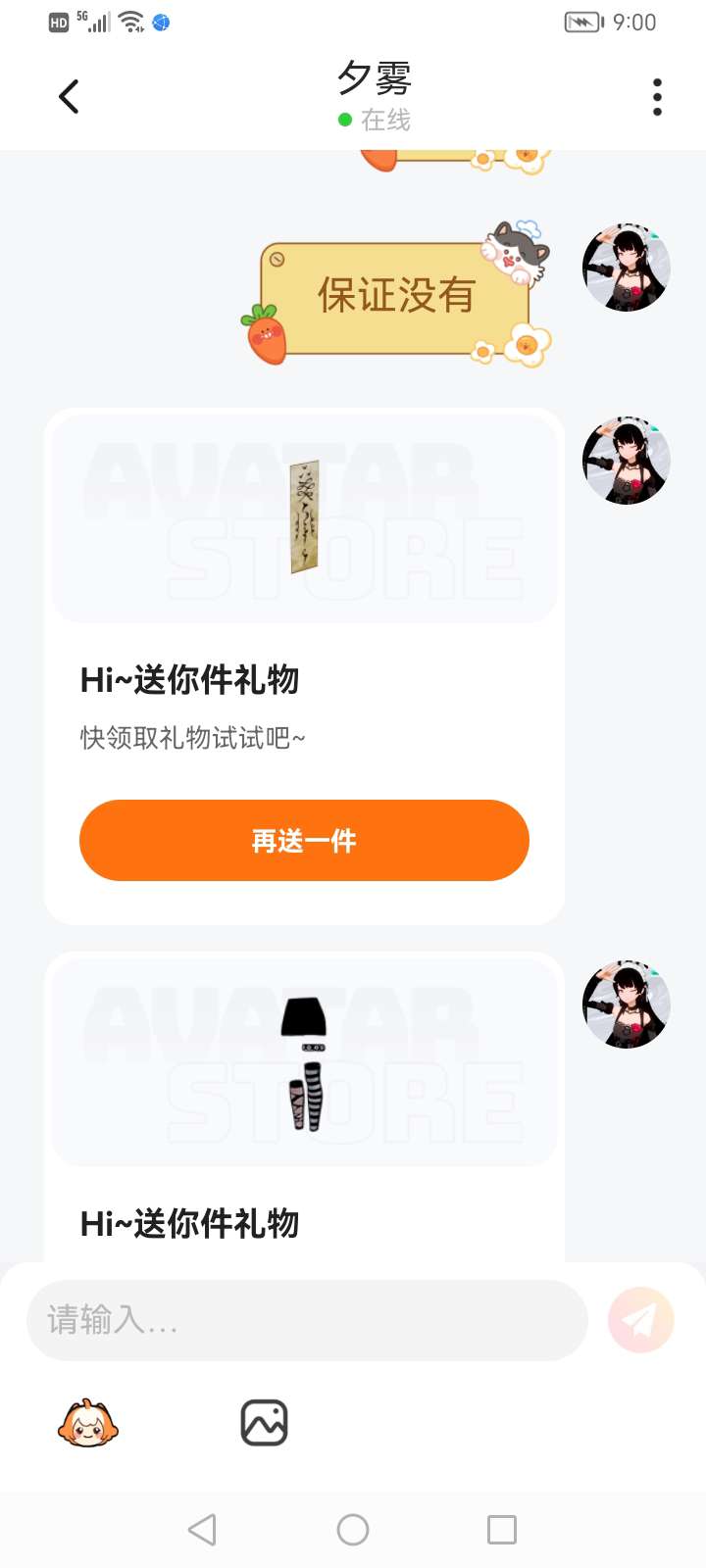Go back from the 夕雾 chat
706x1568 pixels.
click(69, 97)
